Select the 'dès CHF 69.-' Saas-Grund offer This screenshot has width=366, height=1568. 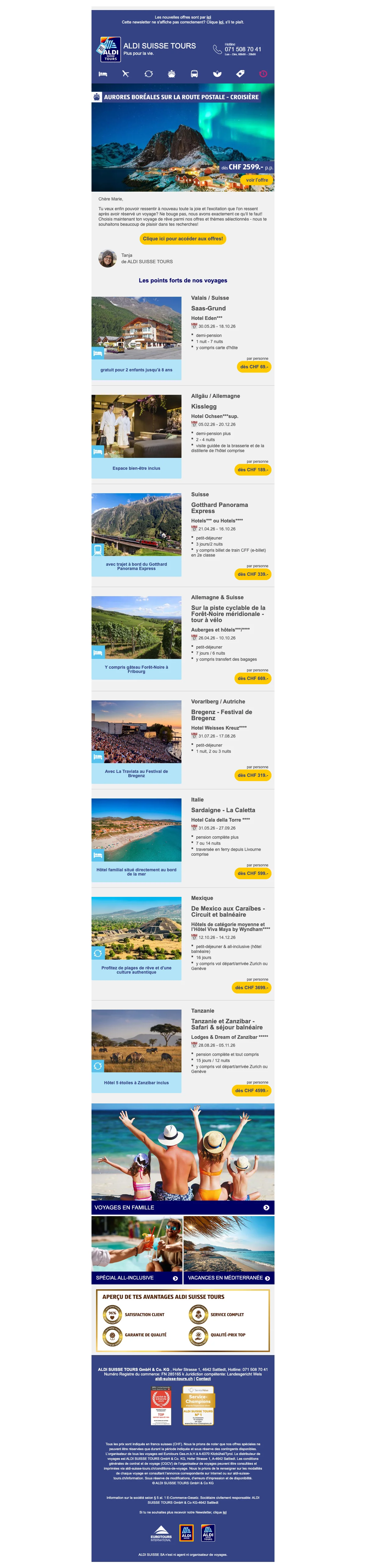(254, 366)
